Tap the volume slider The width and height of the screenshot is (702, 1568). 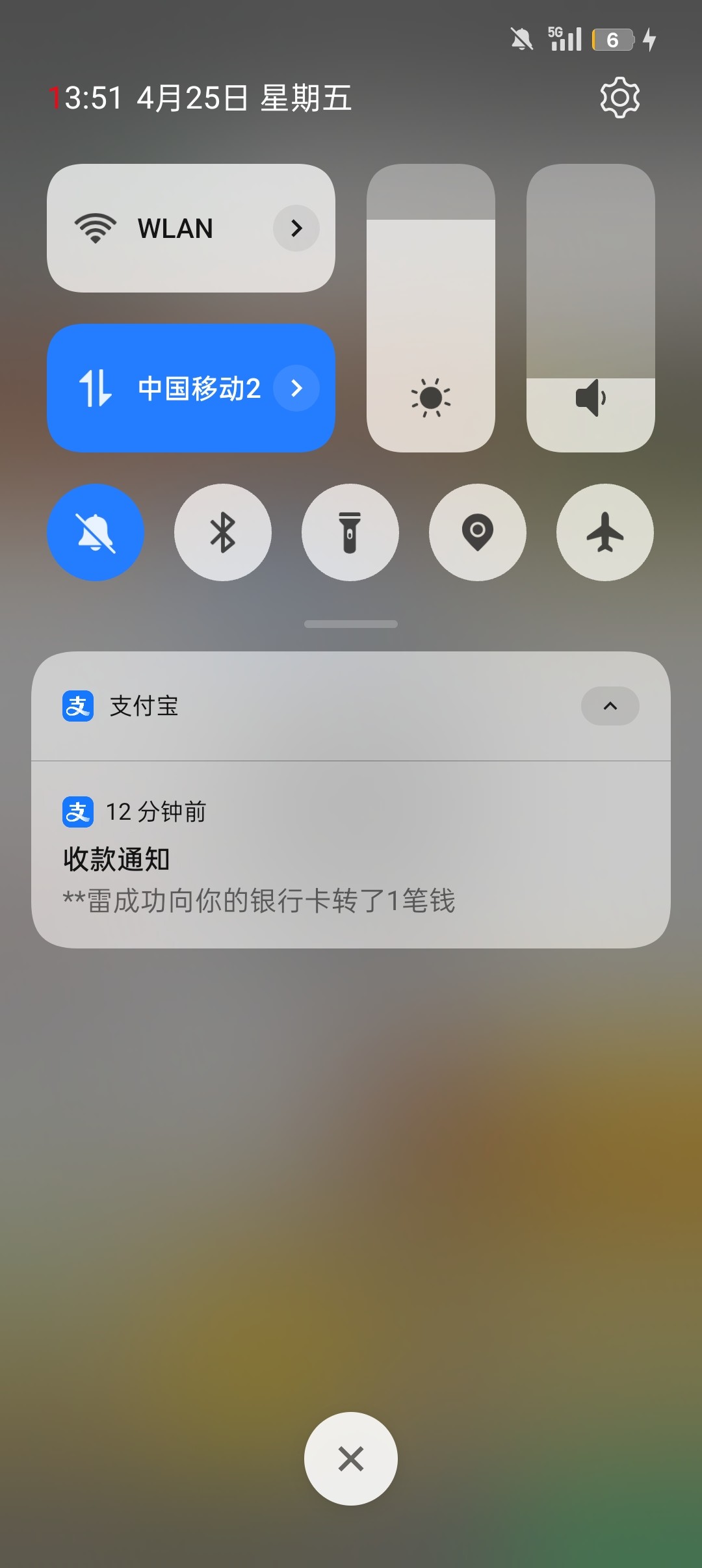[x=590, y=308]
